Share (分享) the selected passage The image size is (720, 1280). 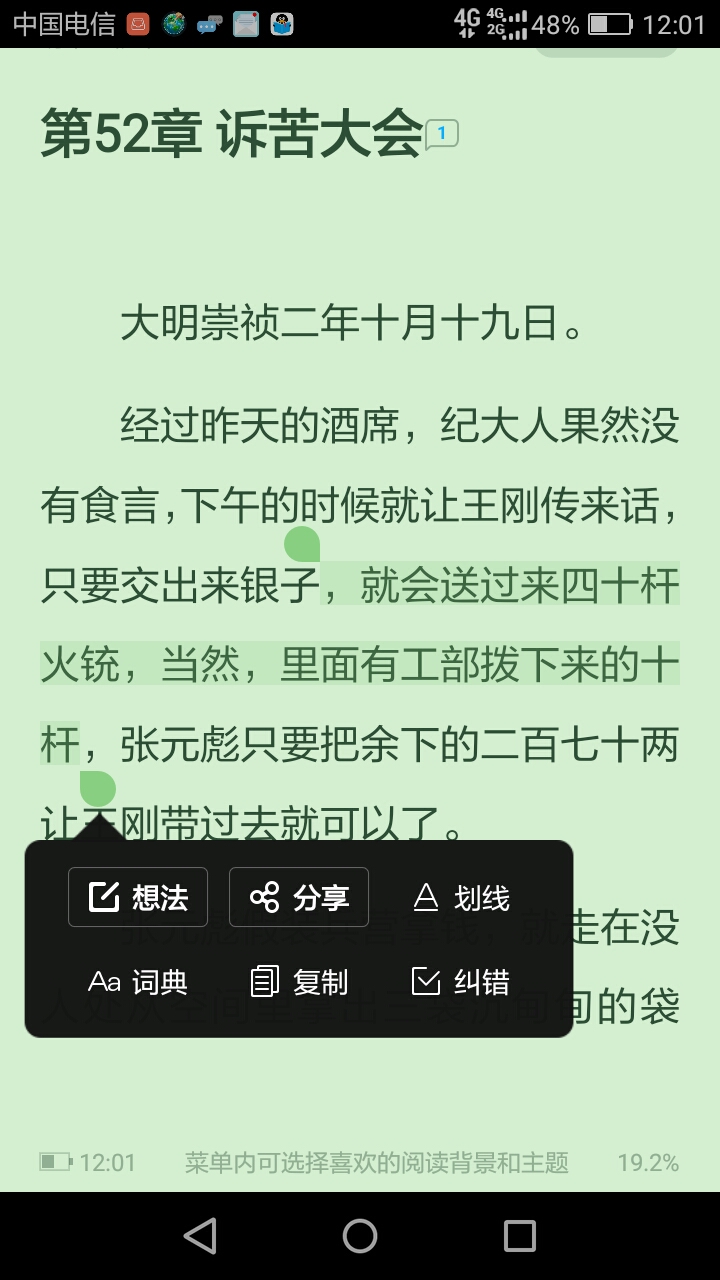pyautogui.click(x=299, y=898)
